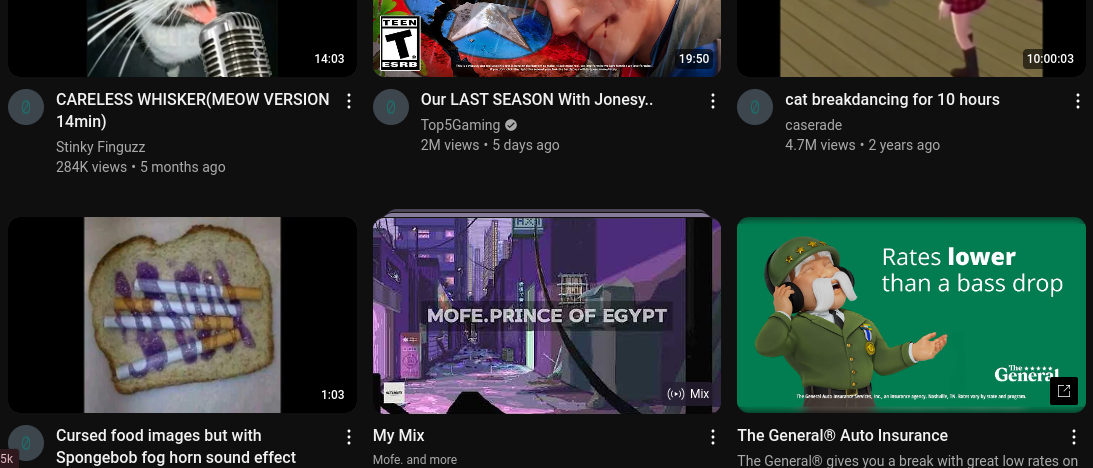The width and height of the screenshot is (1093, 468).
Task: Open options menu for My Mix
Action: pyautogui.click(x=713, y=437)
